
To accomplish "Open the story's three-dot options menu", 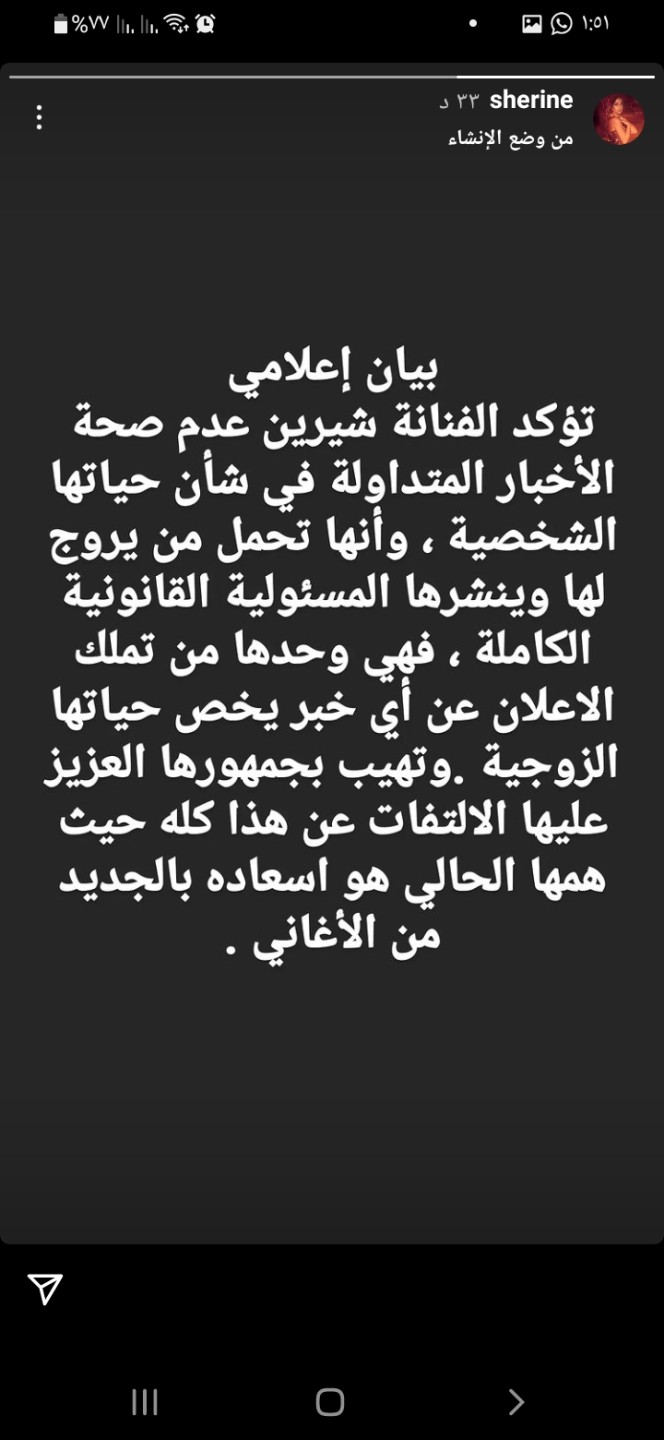I will (39, 118).
